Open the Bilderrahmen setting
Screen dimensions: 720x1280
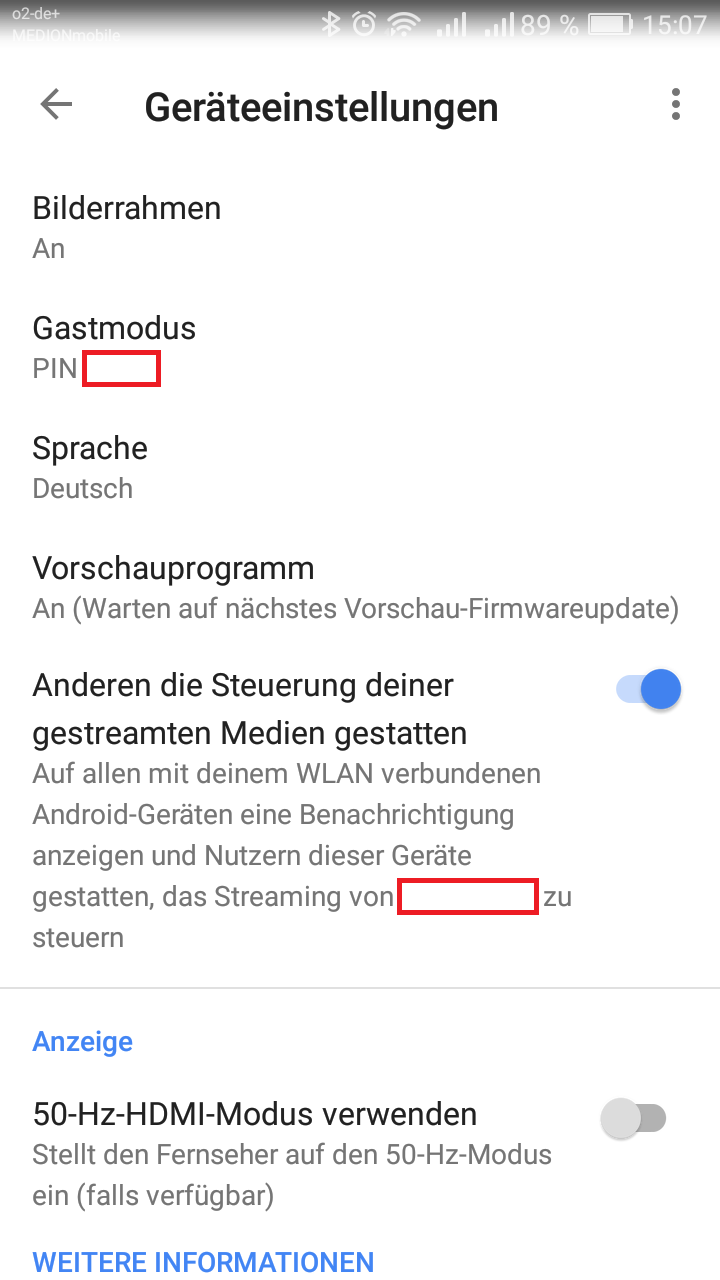360,228
